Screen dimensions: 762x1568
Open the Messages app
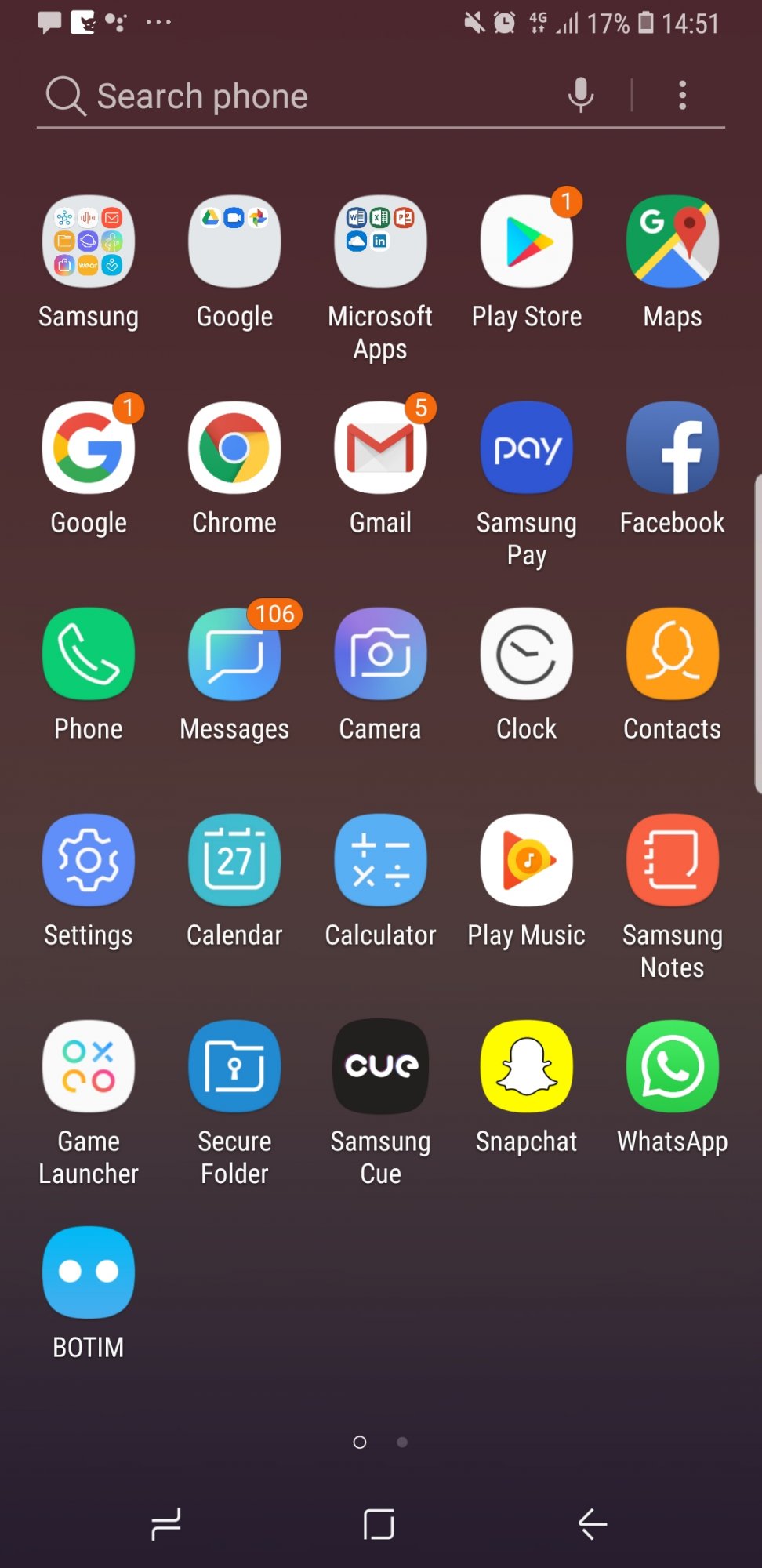click(x=234, y=654)
